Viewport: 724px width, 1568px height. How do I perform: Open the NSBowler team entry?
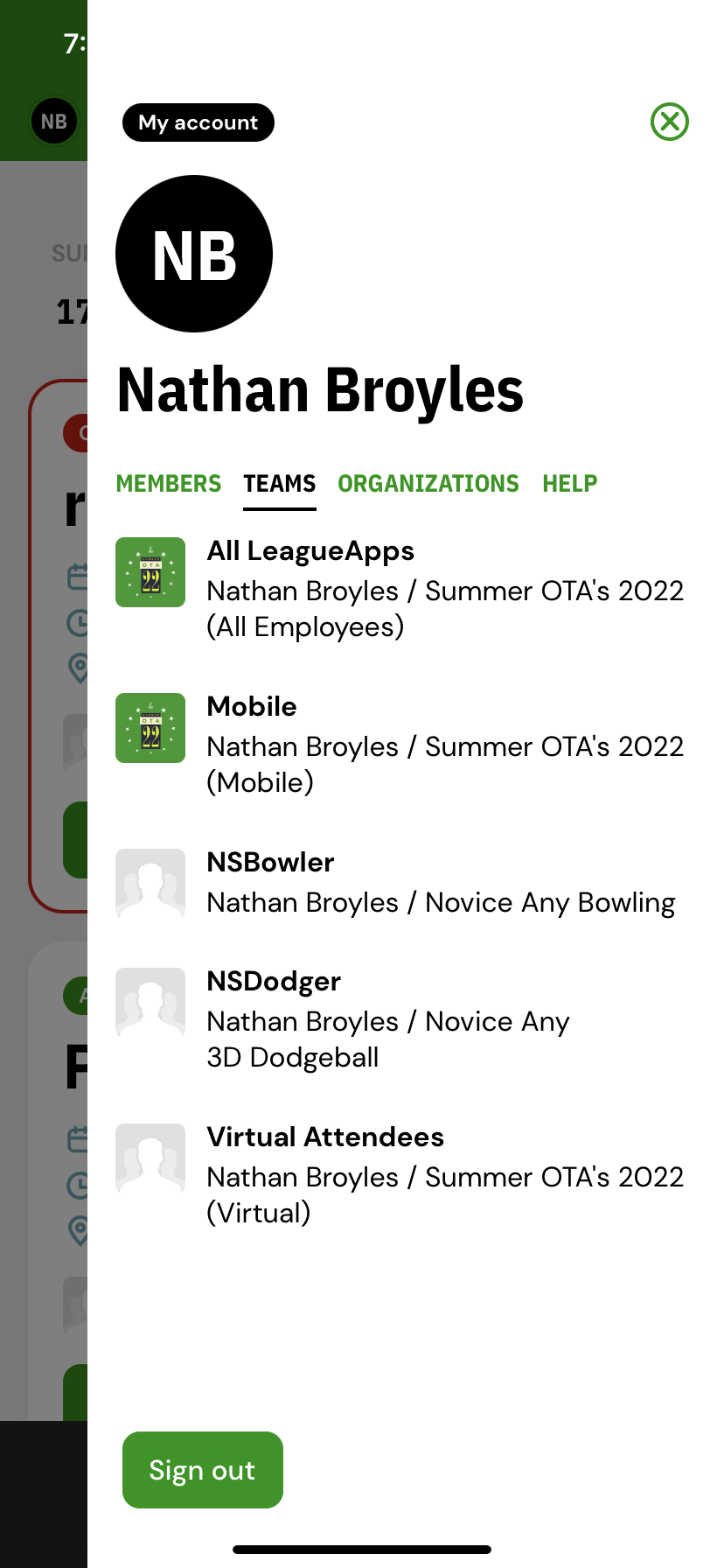coord(270,861)
